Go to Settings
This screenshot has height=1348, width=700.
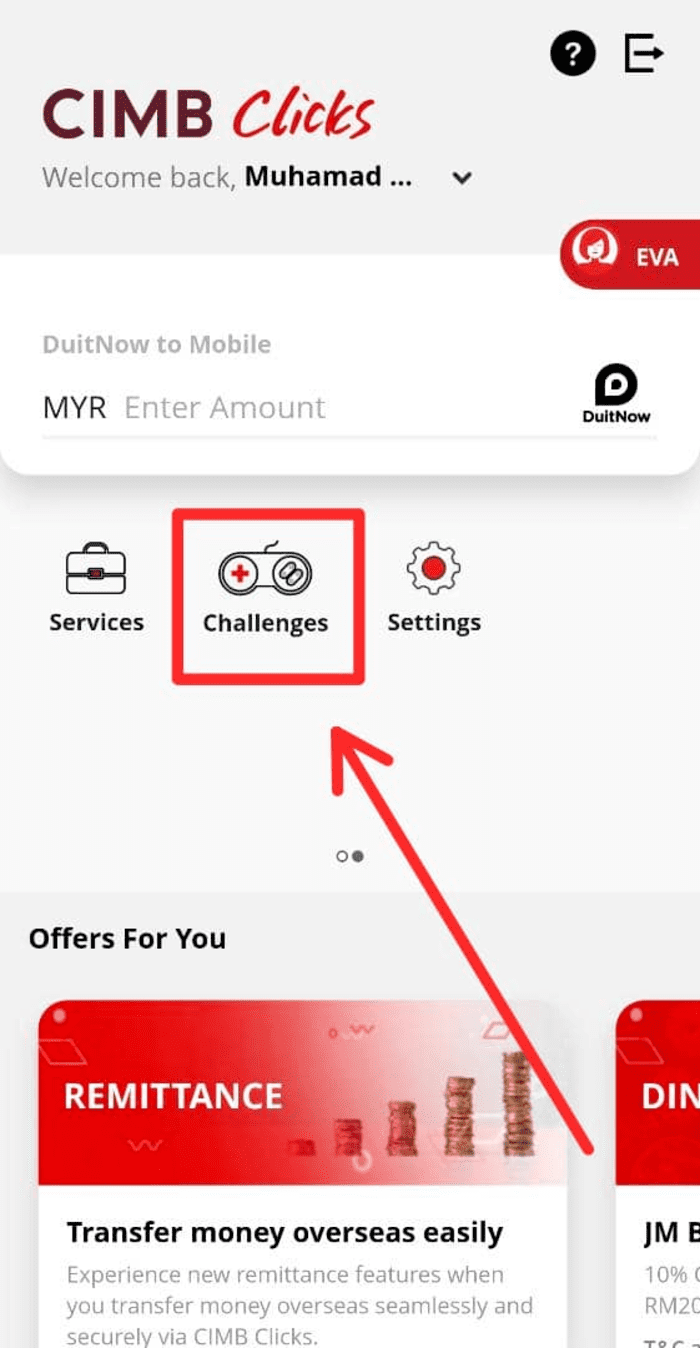(x=434, y=588)
